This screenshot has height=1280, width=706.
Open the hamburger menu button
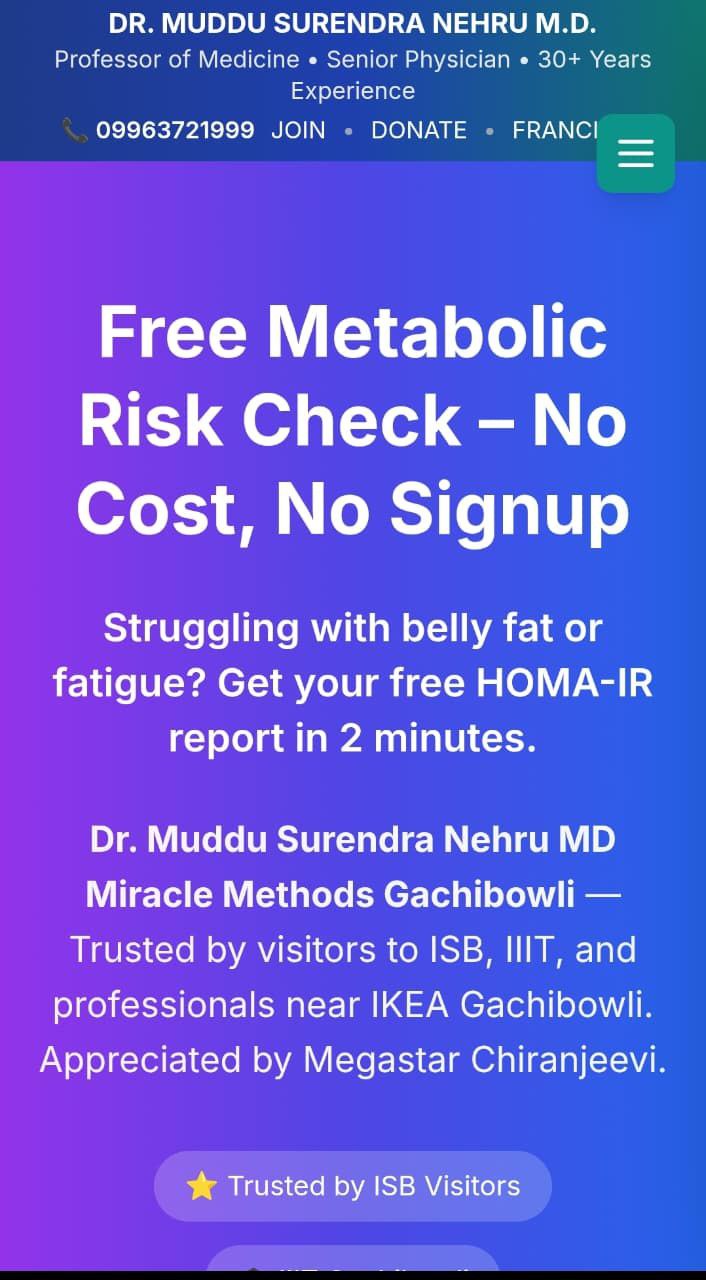[x=635, y=153]
